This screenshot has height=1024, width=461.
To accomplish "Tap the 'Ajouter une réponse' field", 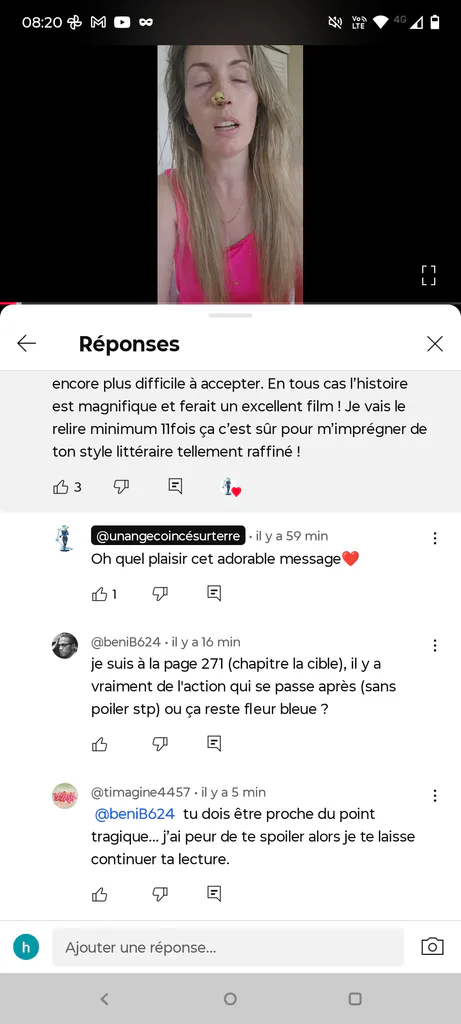I will coord(228,947).
